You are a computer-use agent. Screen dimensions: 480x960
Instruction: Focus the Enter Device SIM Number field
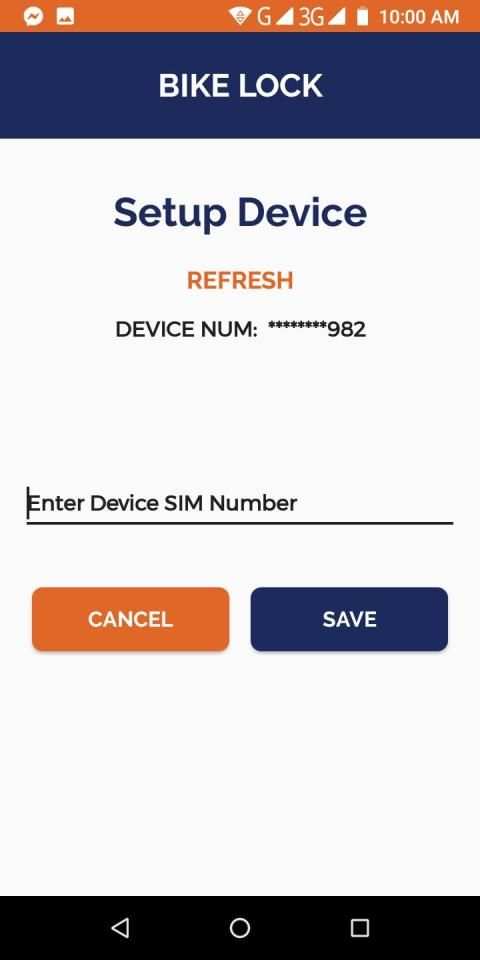pos(240,504)
